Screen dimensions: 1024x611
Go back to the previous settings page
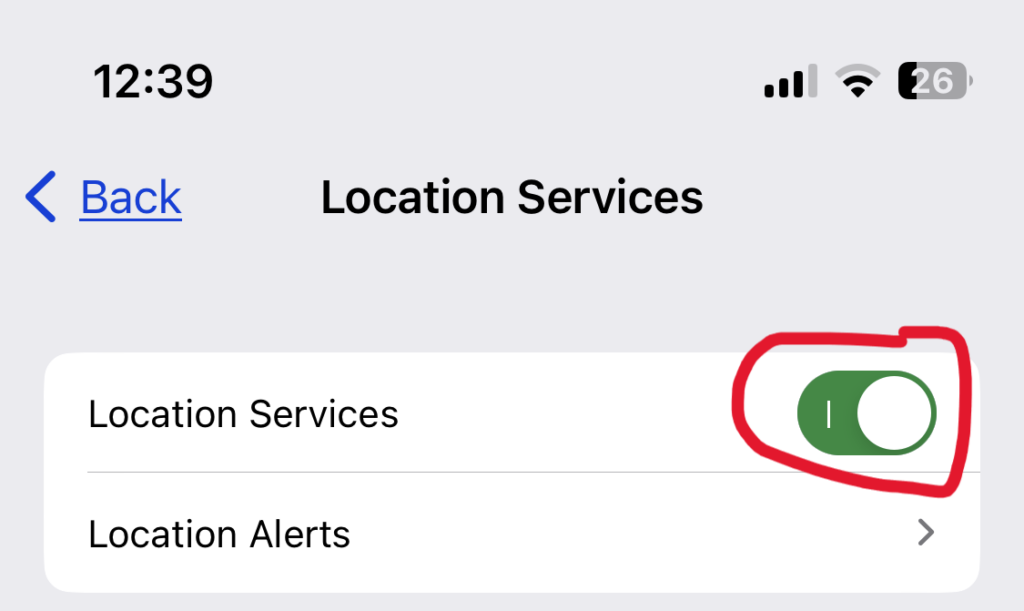pos(105,197)
